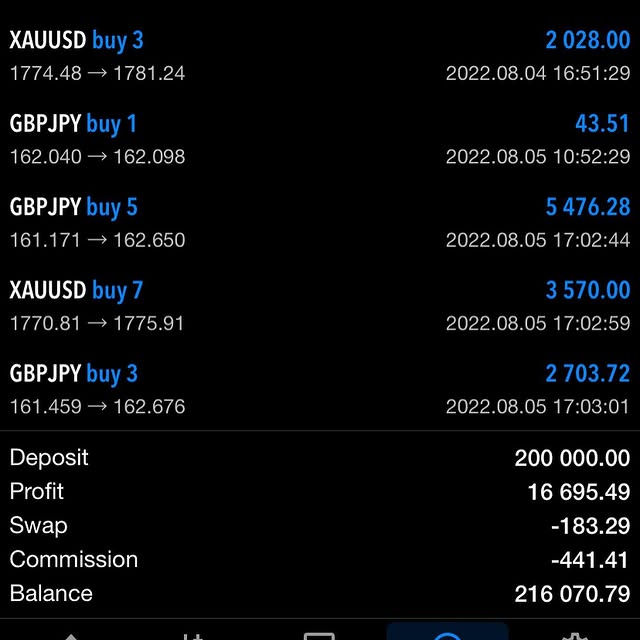
Task: Select the GBPJPY buy 5 trade row
Action: [320, 223]
